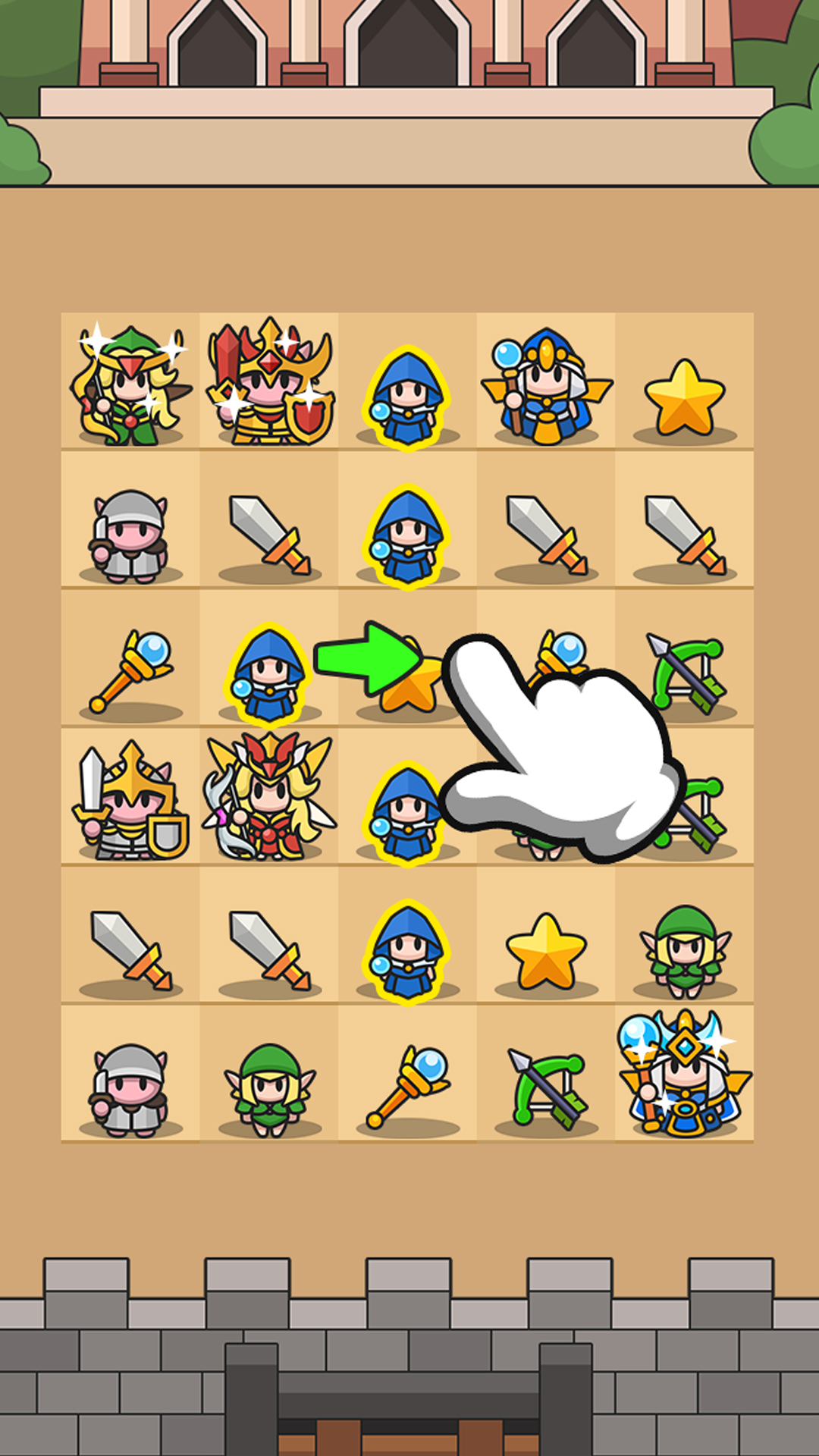Select the pig king with red sword

click(270, 381)
